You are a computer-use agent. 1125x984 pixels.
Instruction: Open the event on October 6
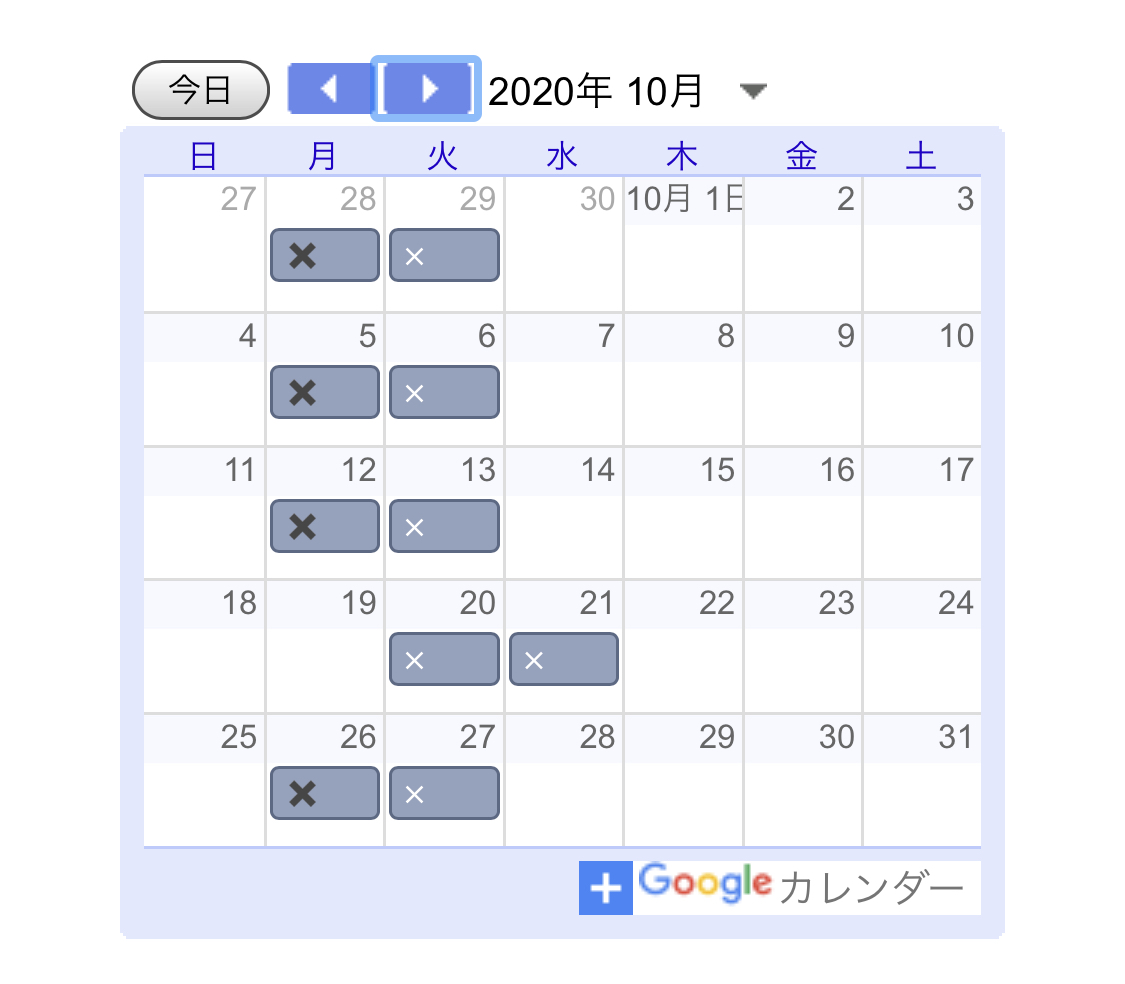click(x=444, y=392)
